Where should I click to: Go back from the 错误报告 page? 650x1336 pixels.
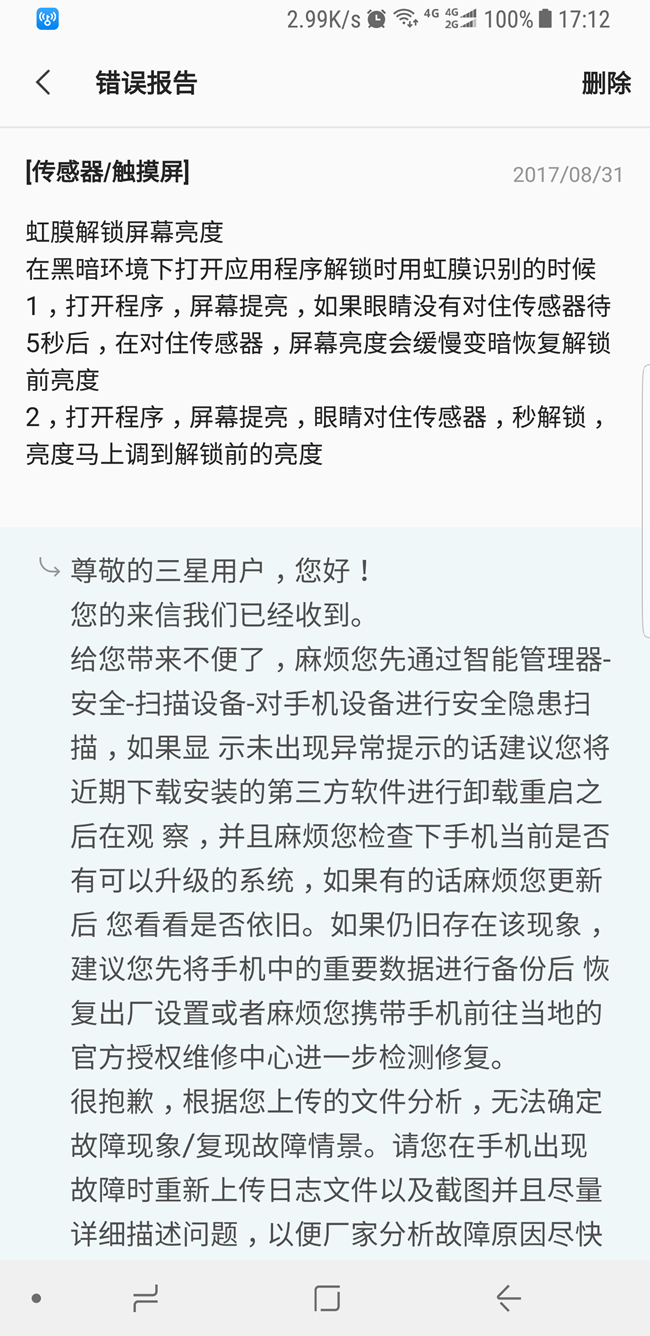(x=43, y=83)
